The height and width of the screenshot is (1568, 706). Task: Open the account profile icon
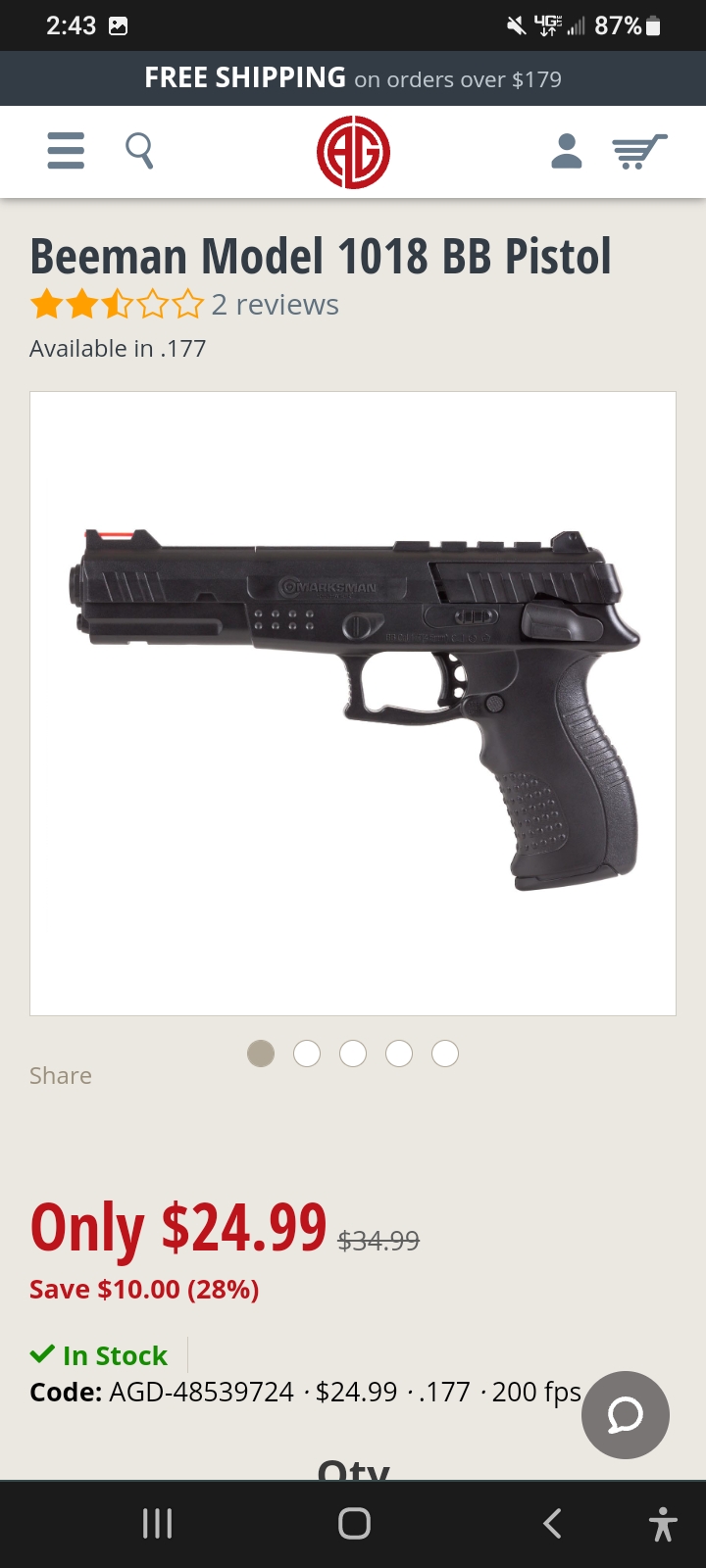(x=566, y=152)
